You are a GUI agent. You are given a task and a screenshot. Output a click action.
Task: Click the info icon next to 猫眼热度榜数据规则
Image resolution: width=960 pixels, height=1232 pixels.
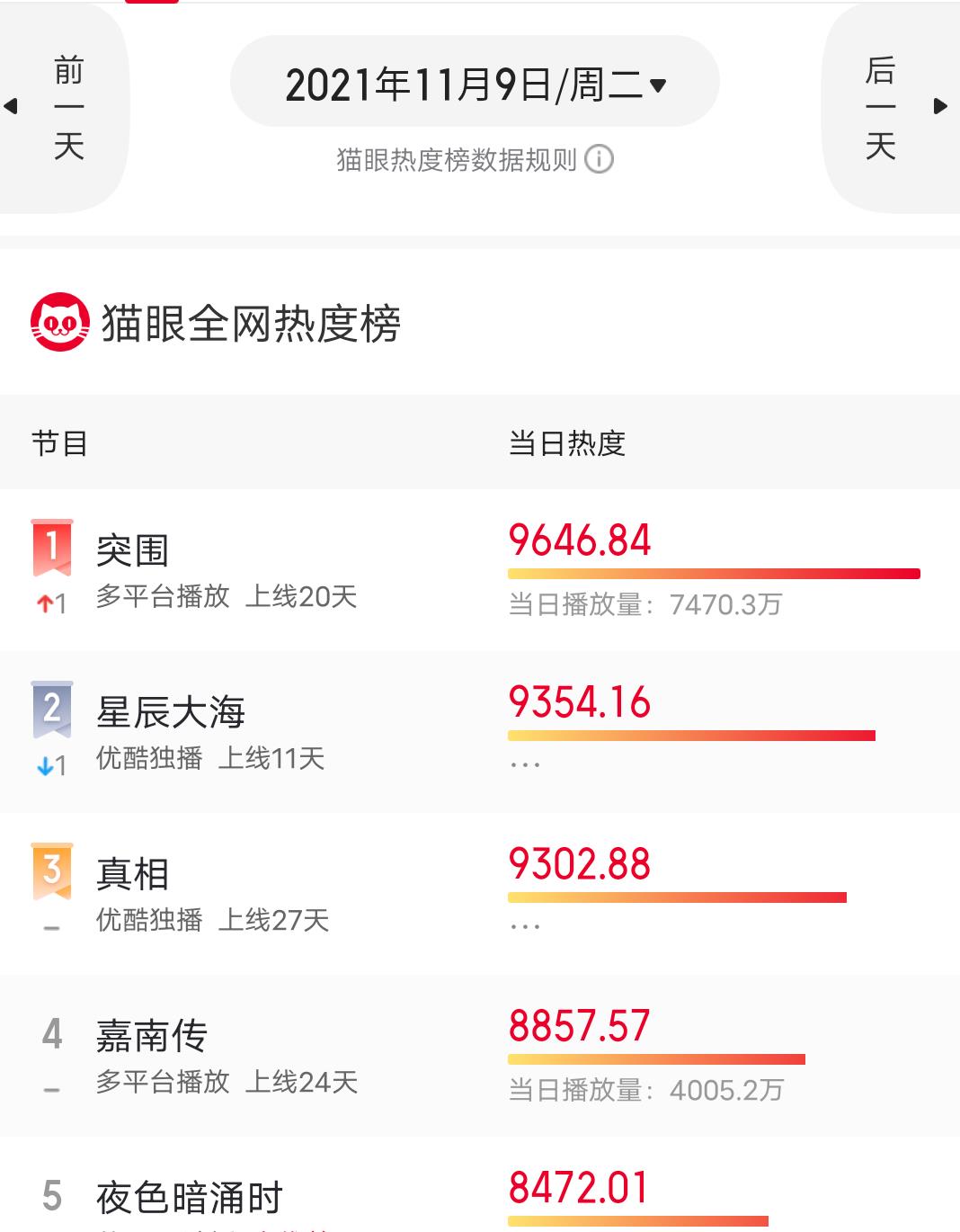coord(600,160)
